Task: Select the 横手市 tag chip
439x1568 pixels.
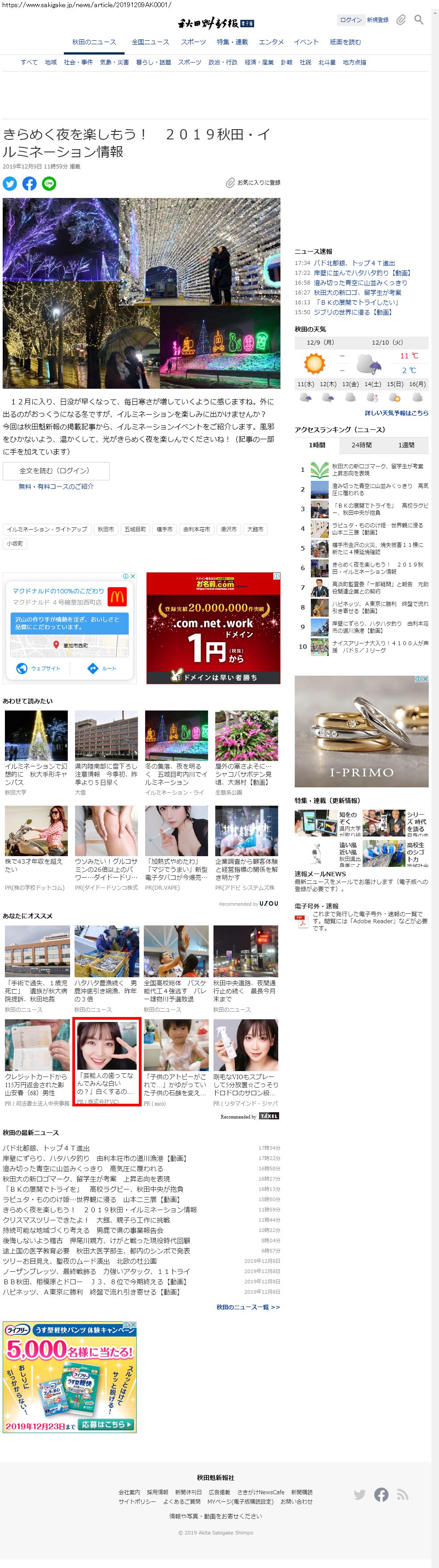Action: (x=164, y=530)
